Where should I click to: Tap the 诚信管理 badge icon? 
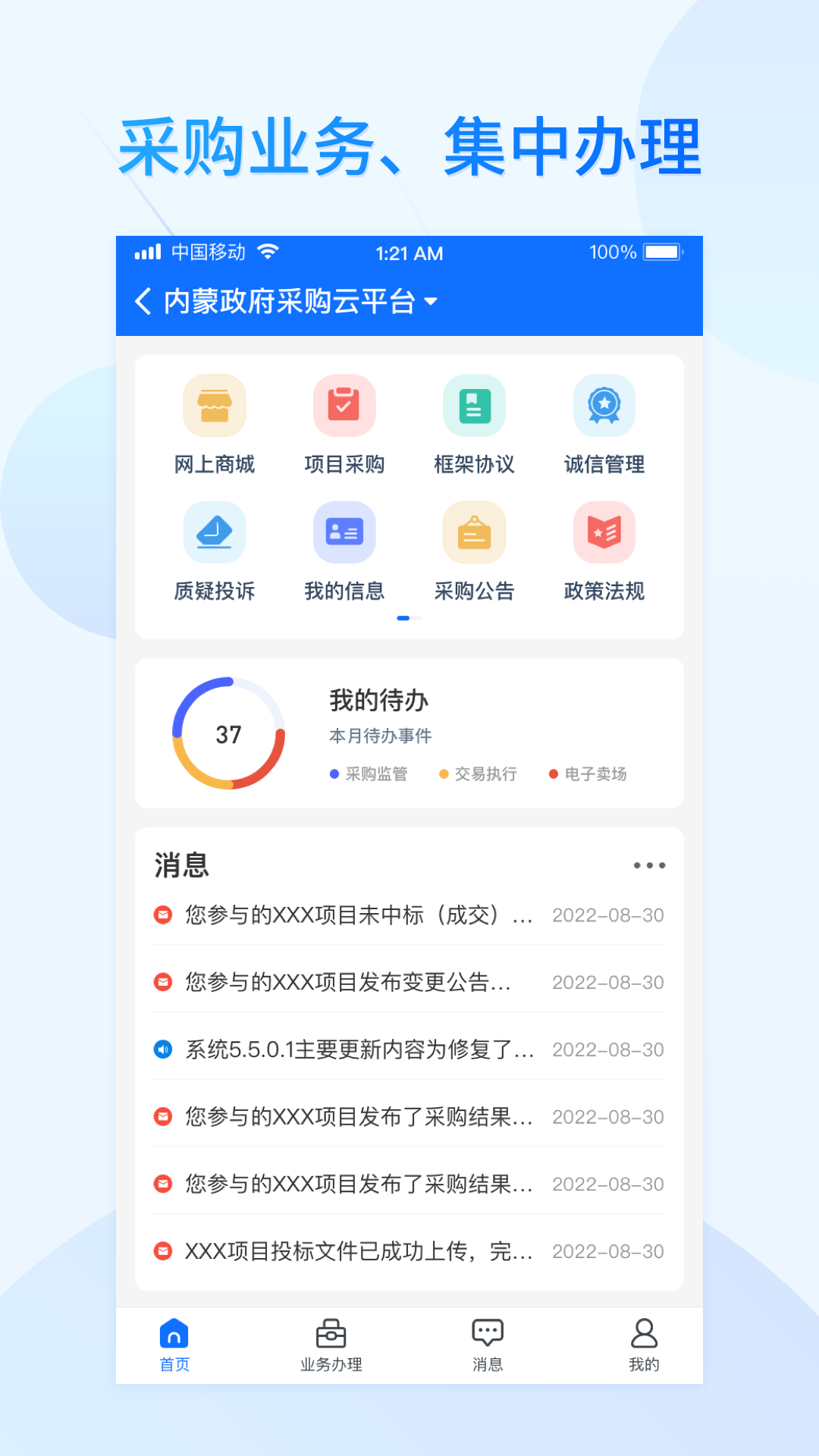point(604,406)
